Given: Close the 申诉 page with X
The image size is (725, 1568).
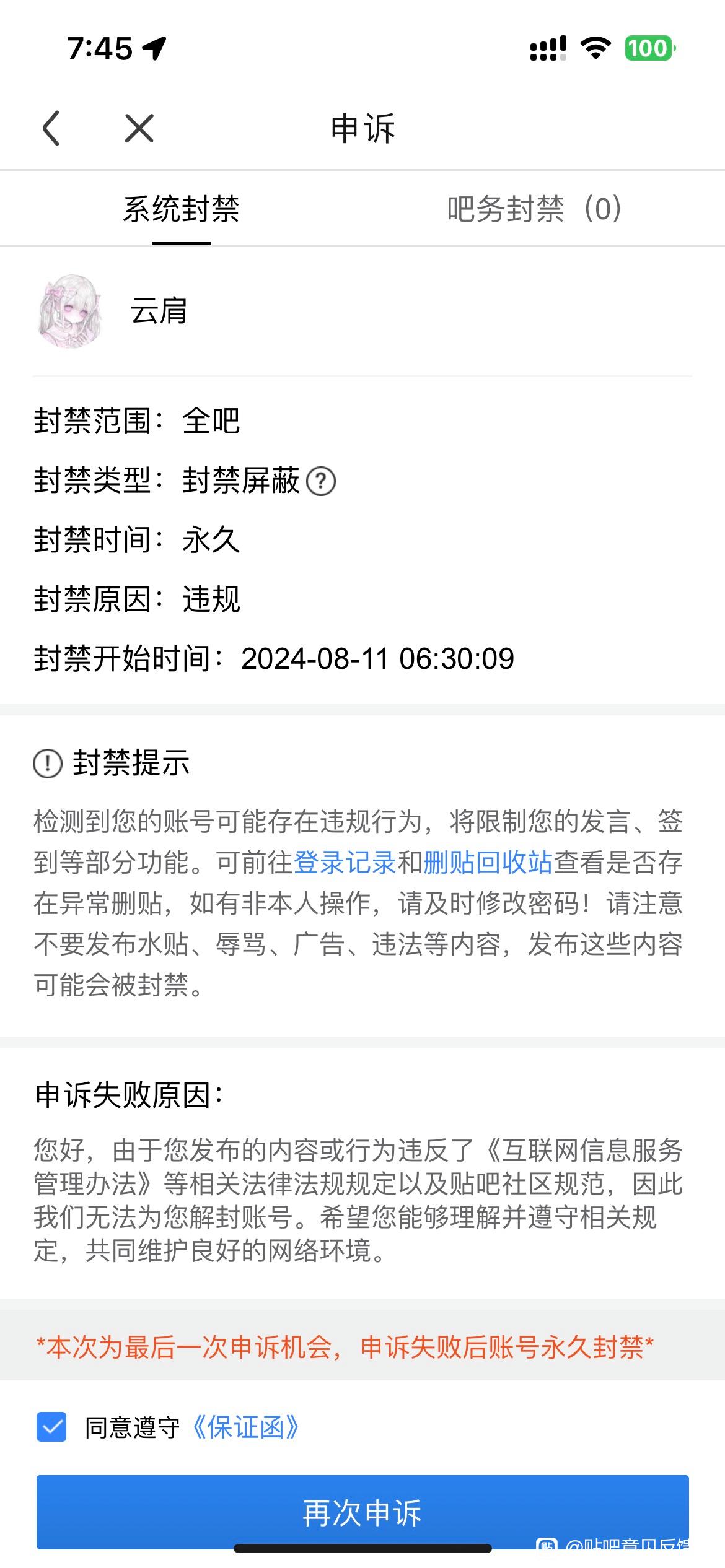Looking at the screenshot, I should coord(139,129).
